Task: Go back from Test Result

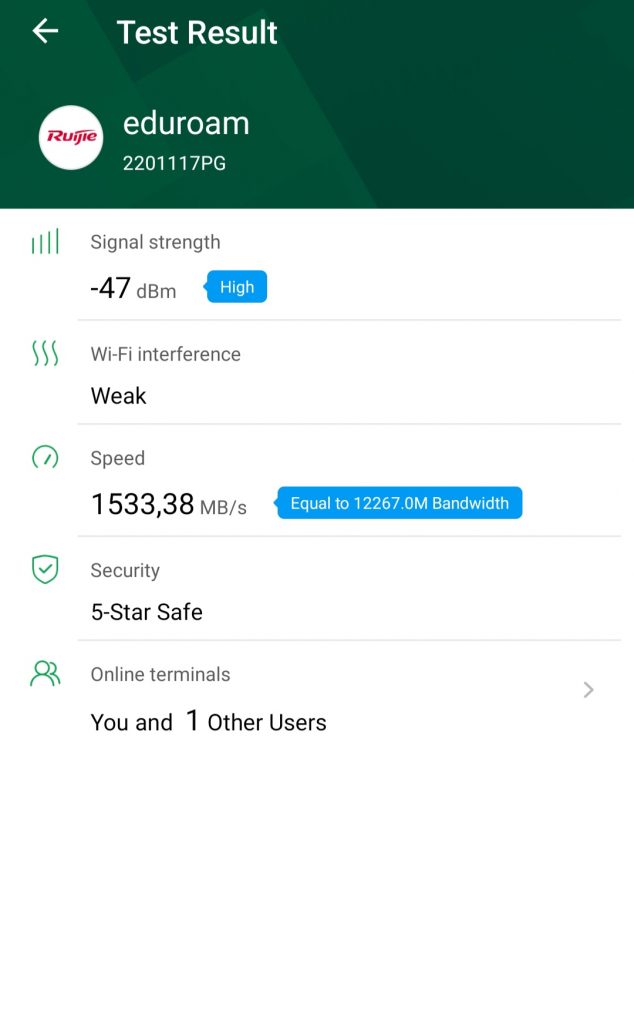Action: 45,32
